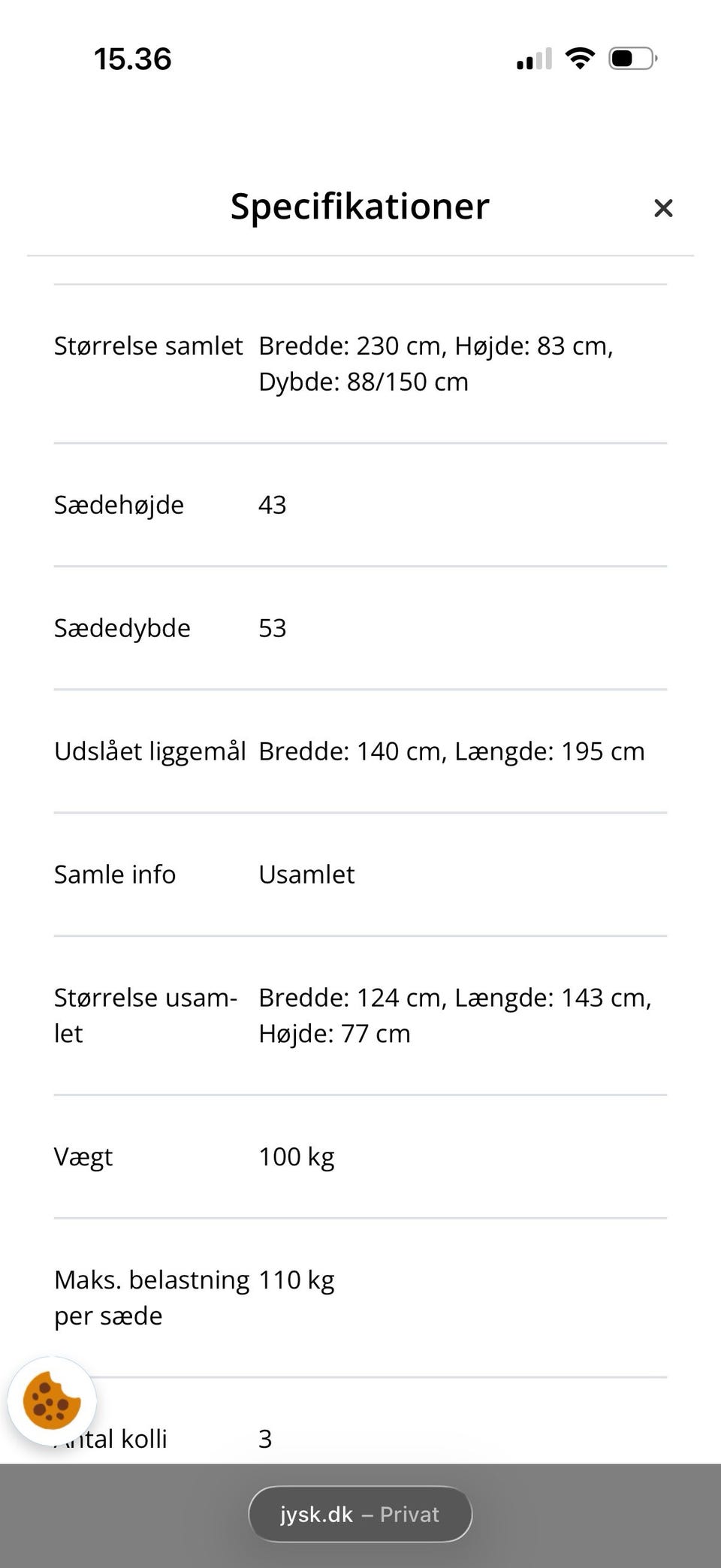The image size is (721, 1568).
Task: Tap the Wi-Fi indicator icon
Action: click(x=580, y=57)
